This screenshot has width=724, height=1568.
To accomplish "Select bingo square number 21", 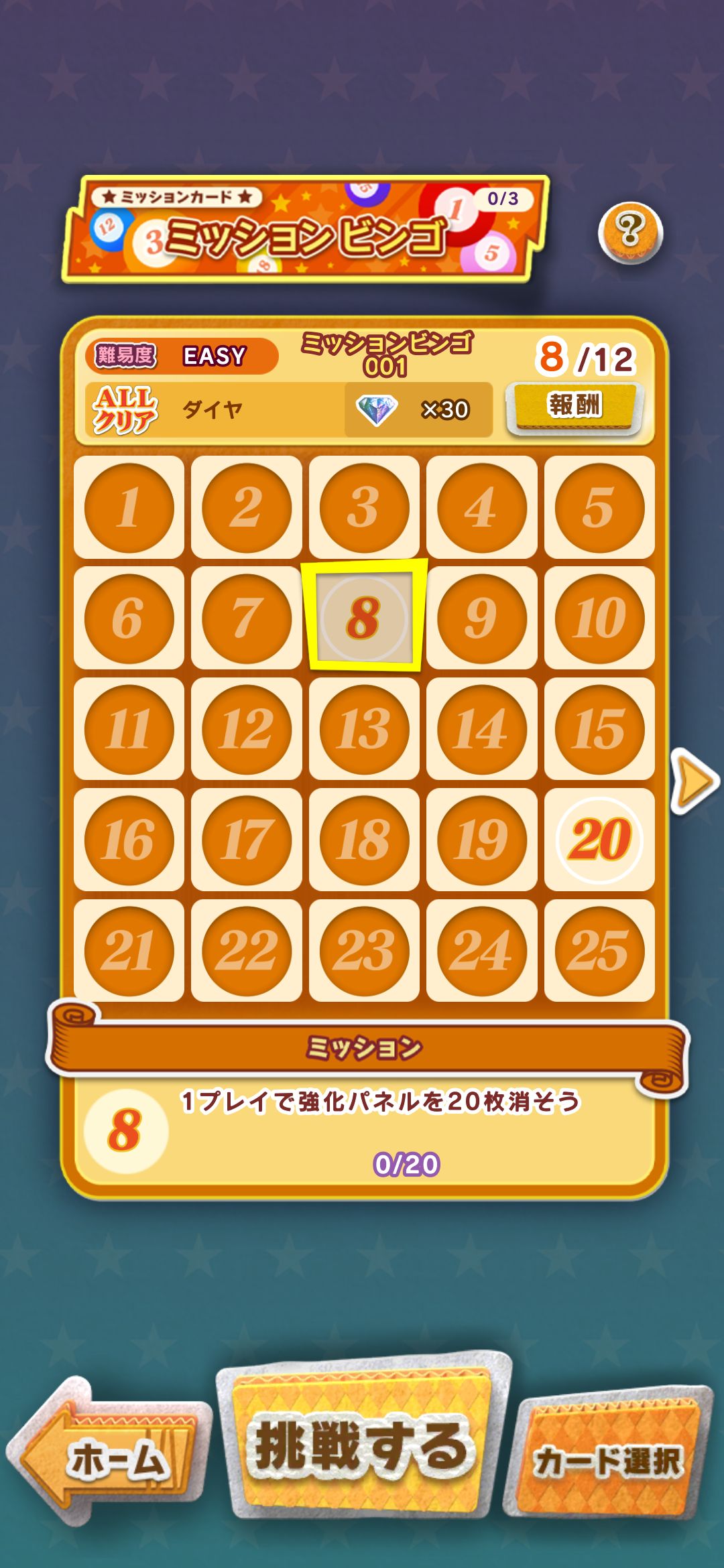I will click(129, 950).
